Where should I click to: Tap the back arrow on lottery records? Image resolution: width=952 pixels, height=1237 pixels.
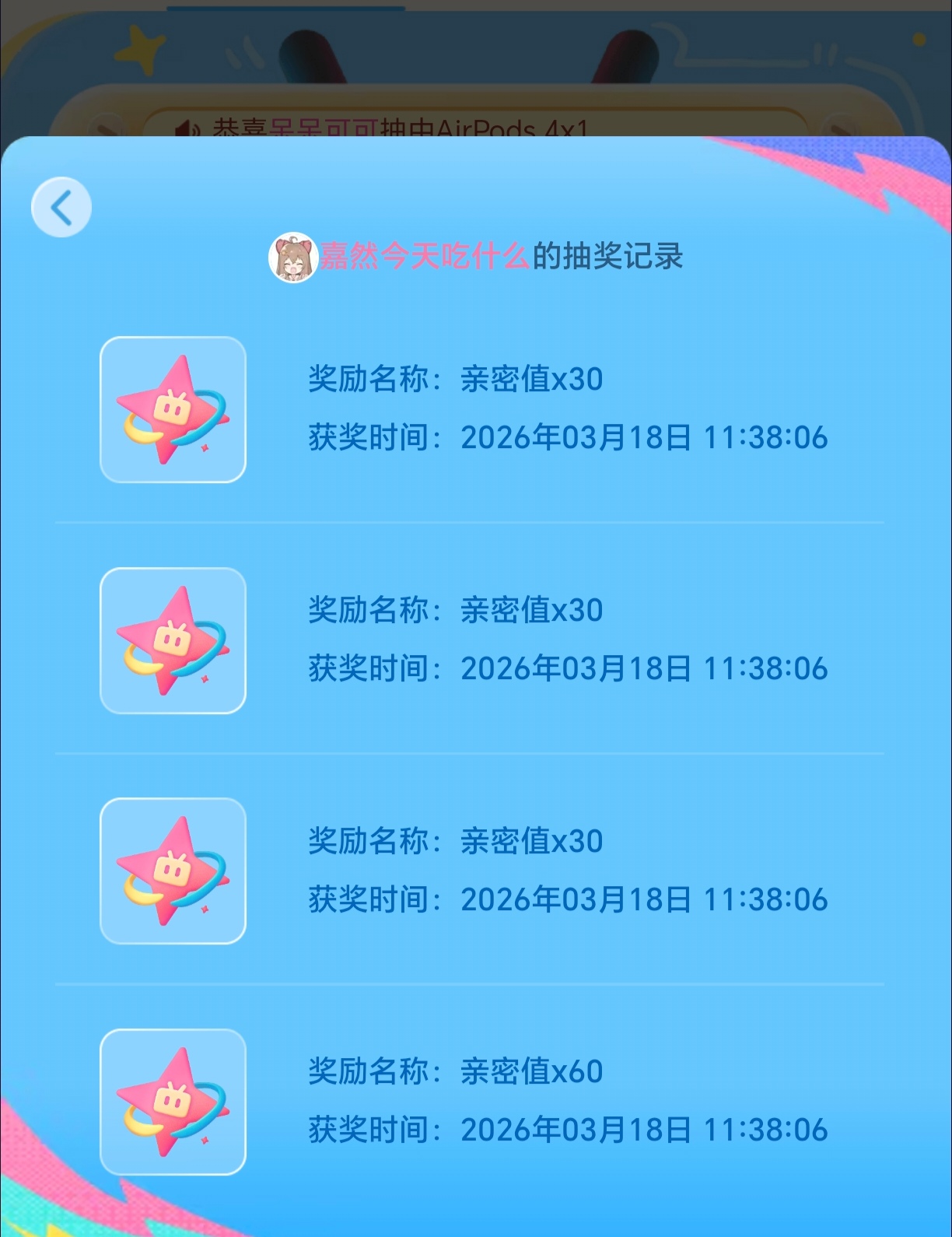(61, 208)
